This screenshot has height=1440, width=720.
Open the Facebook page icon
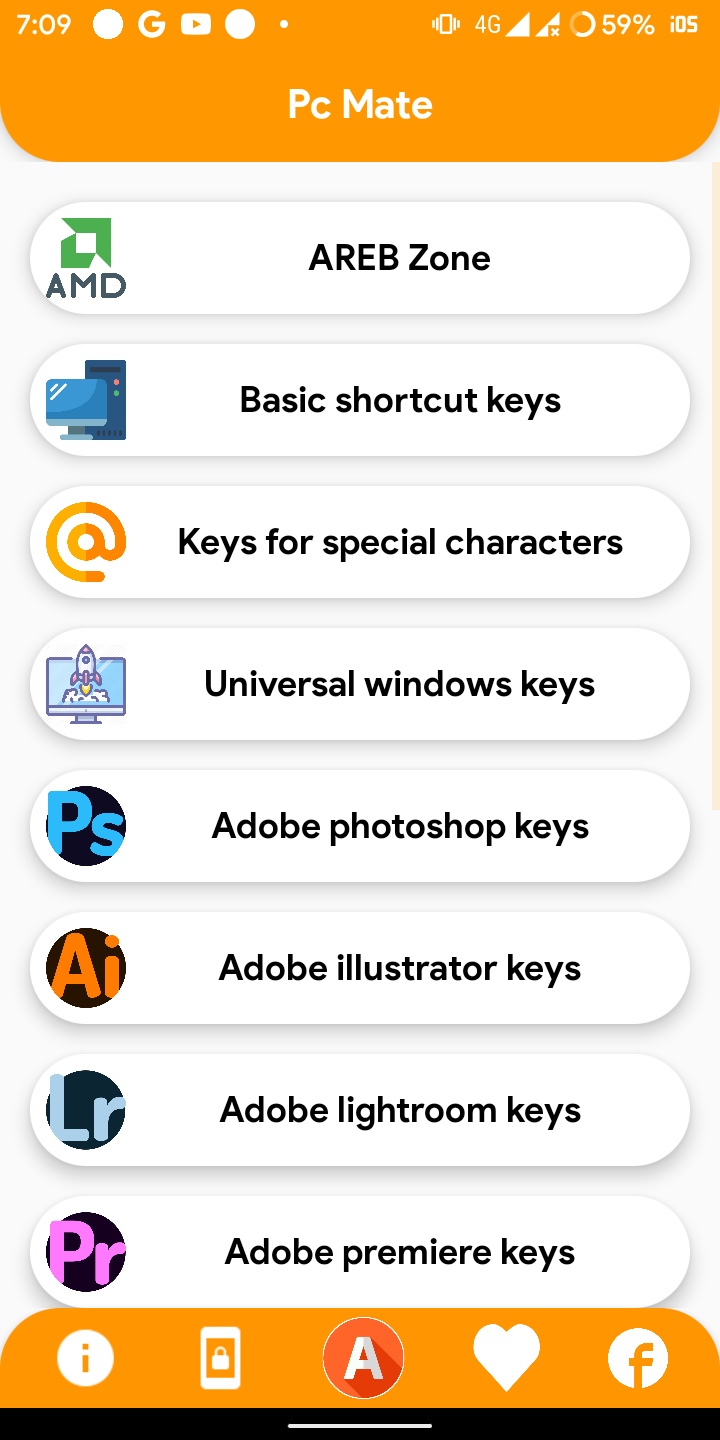(637, 1359)
